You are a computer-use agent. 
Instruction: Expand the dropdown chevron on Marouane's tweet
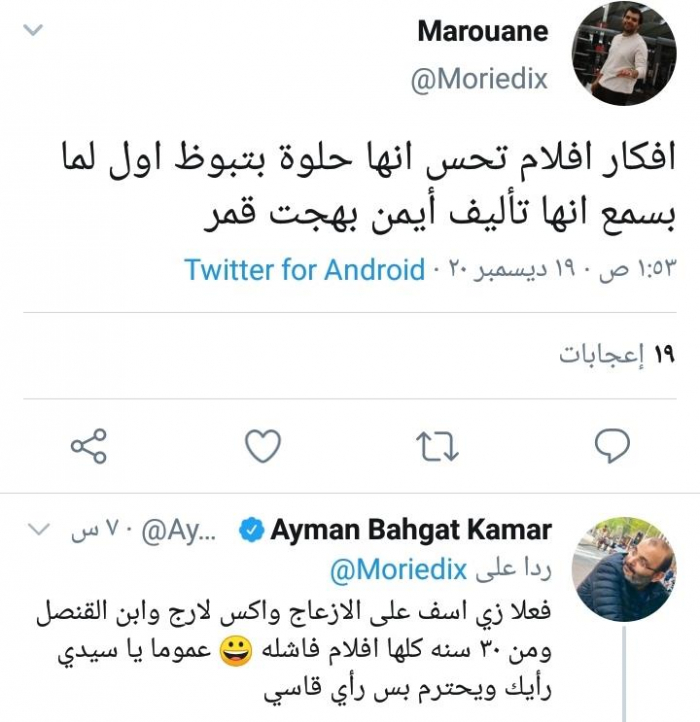33,31
